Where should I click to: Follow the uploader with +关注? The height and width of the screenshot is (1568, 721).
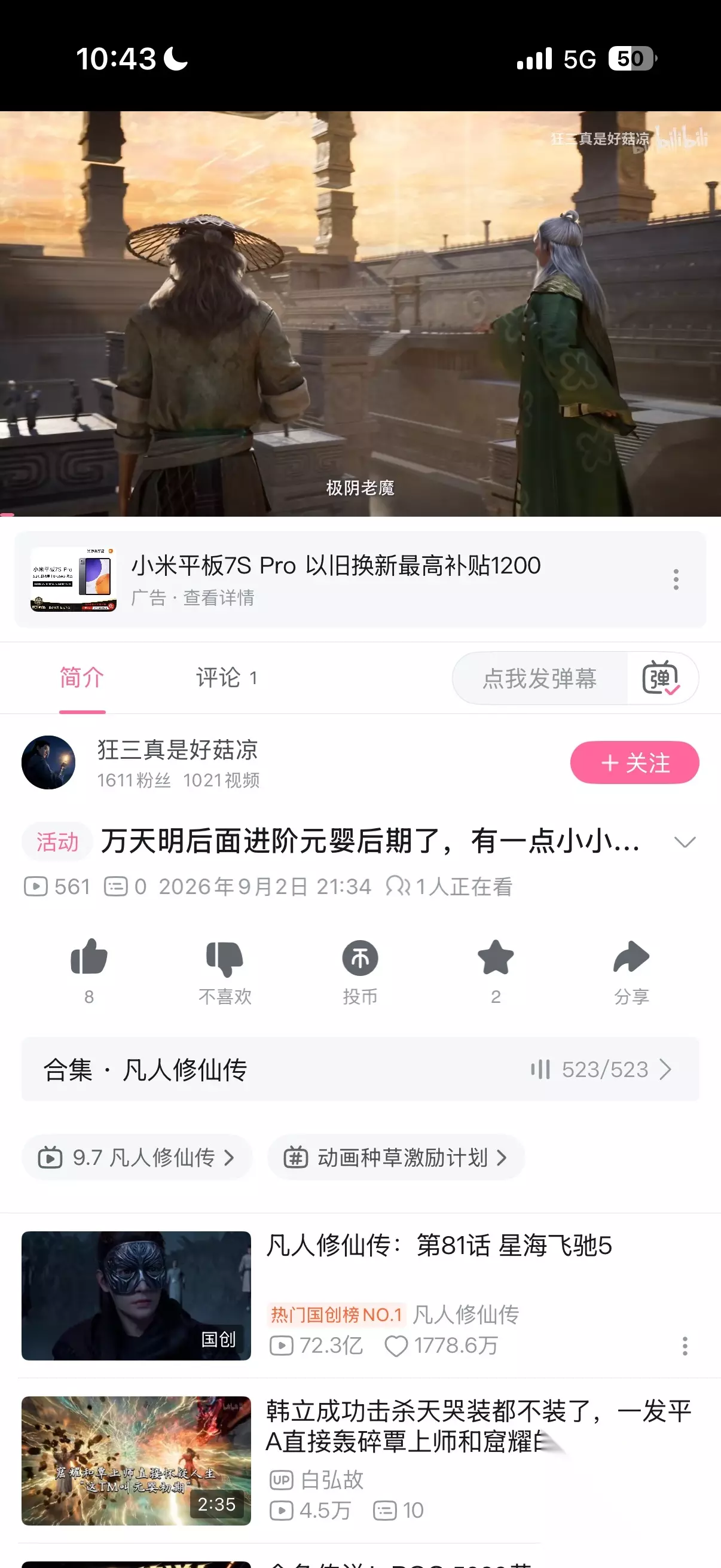634,762
